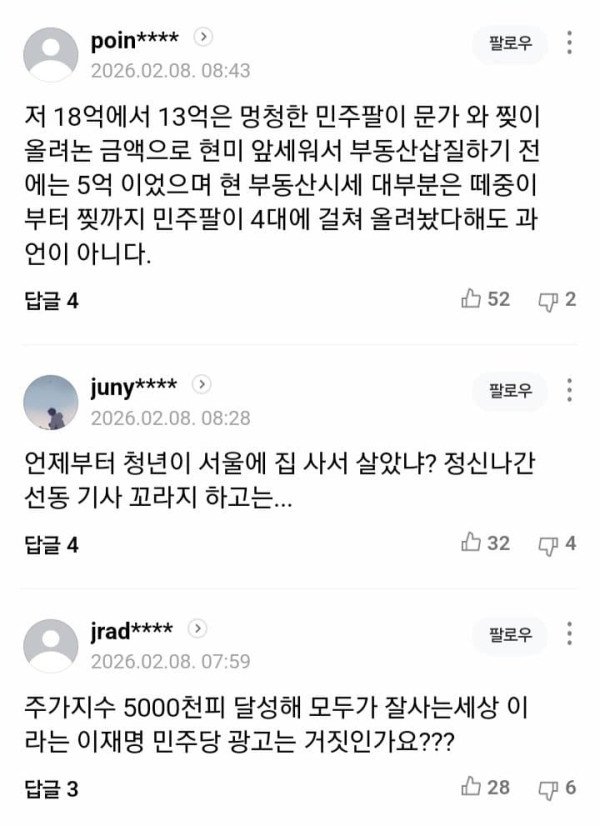
Task: Open poin**** profile chevron
Action: 204,38
